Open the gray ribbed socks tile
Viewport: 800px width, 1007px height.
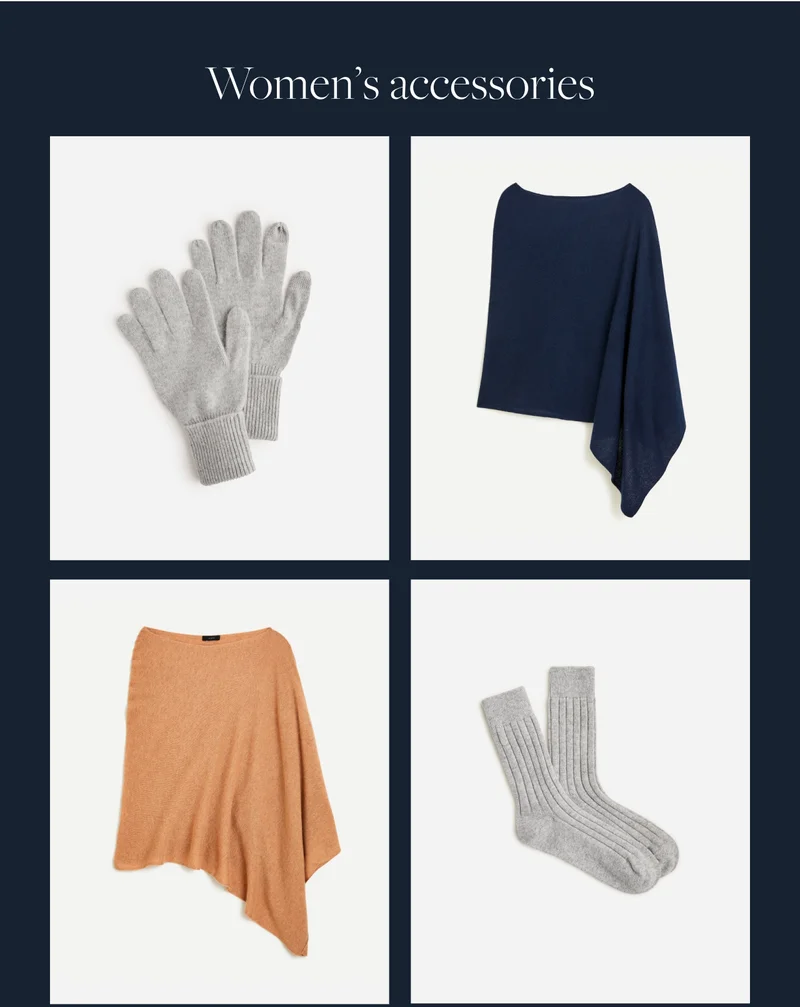[x=580, y=790]
